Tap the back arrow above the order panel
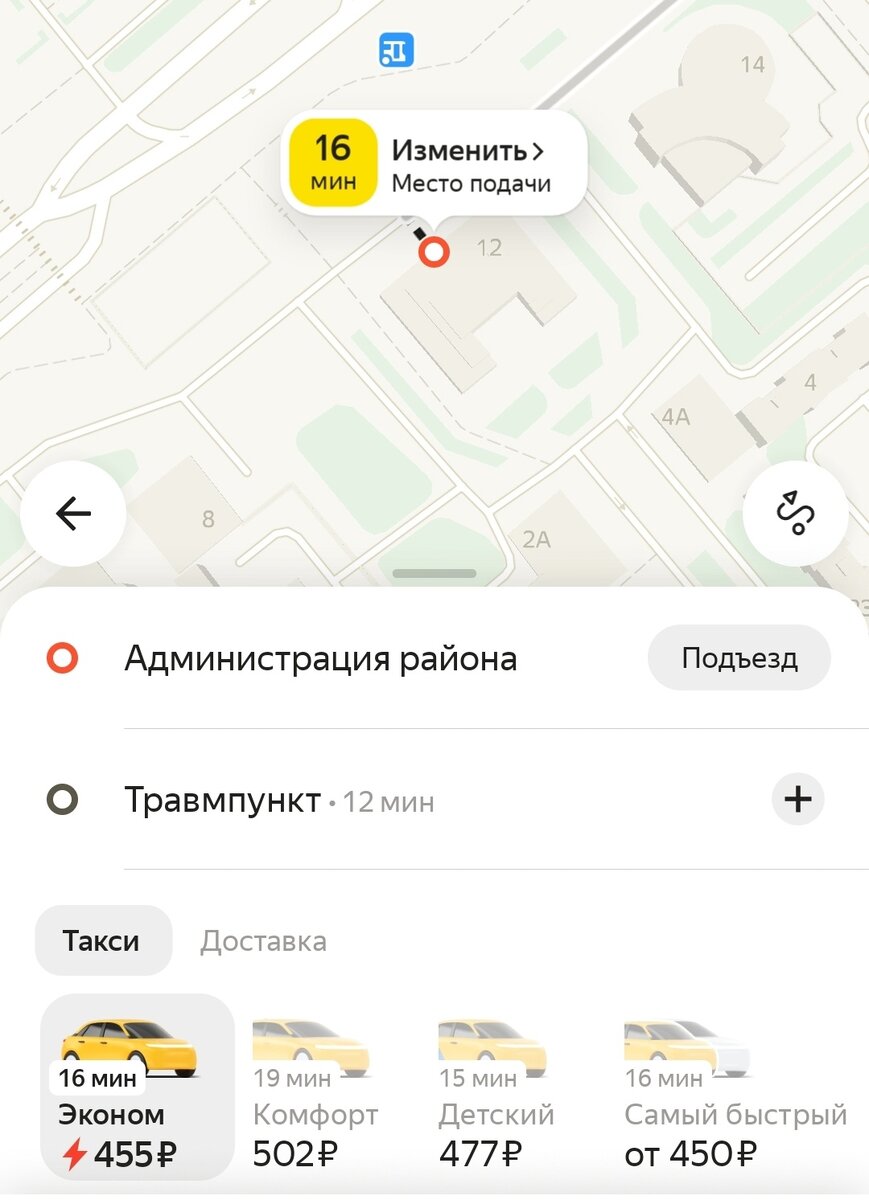The image size is (869, 1200). (72, 513)
